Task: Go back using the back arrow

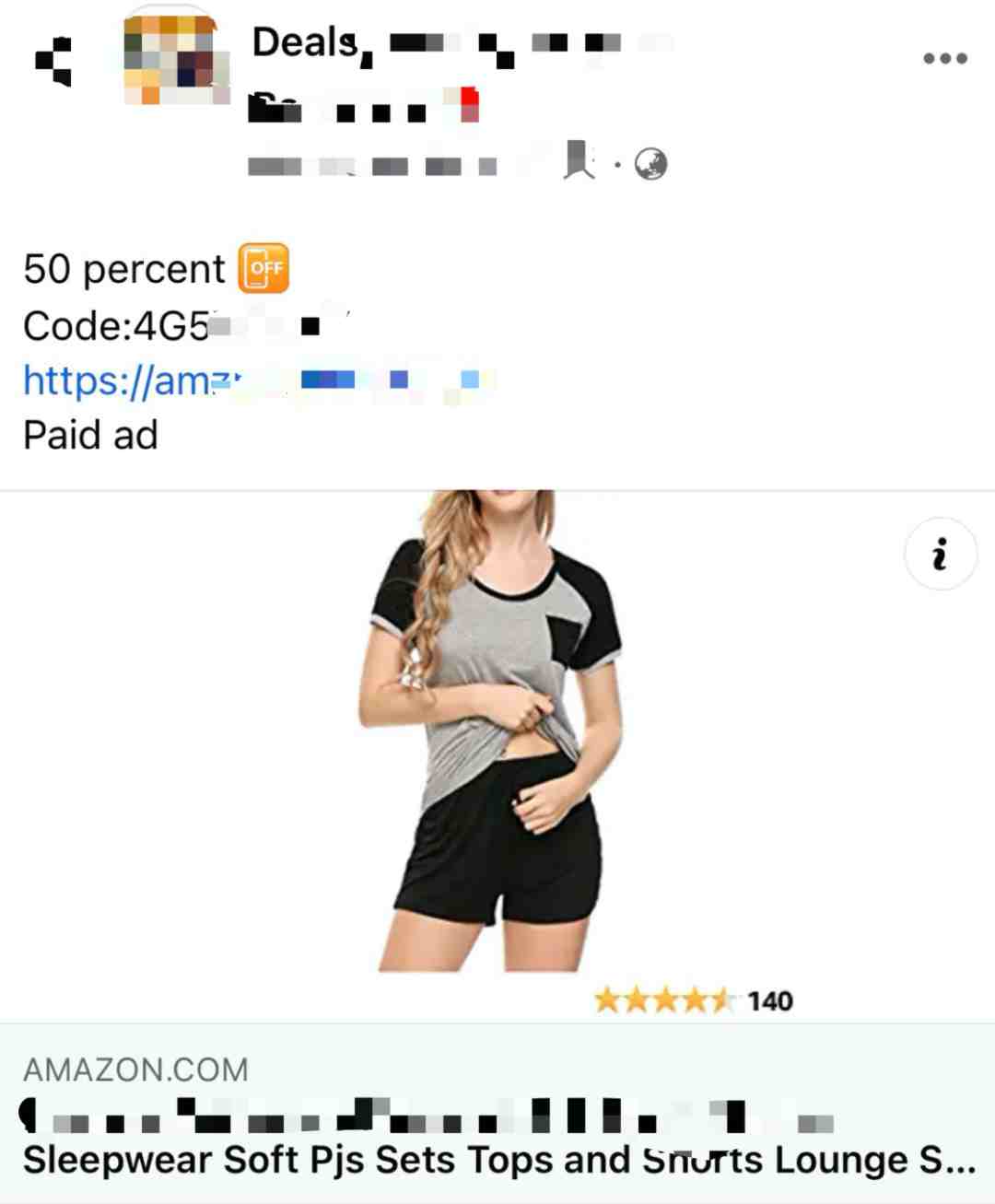Action: 54,62
